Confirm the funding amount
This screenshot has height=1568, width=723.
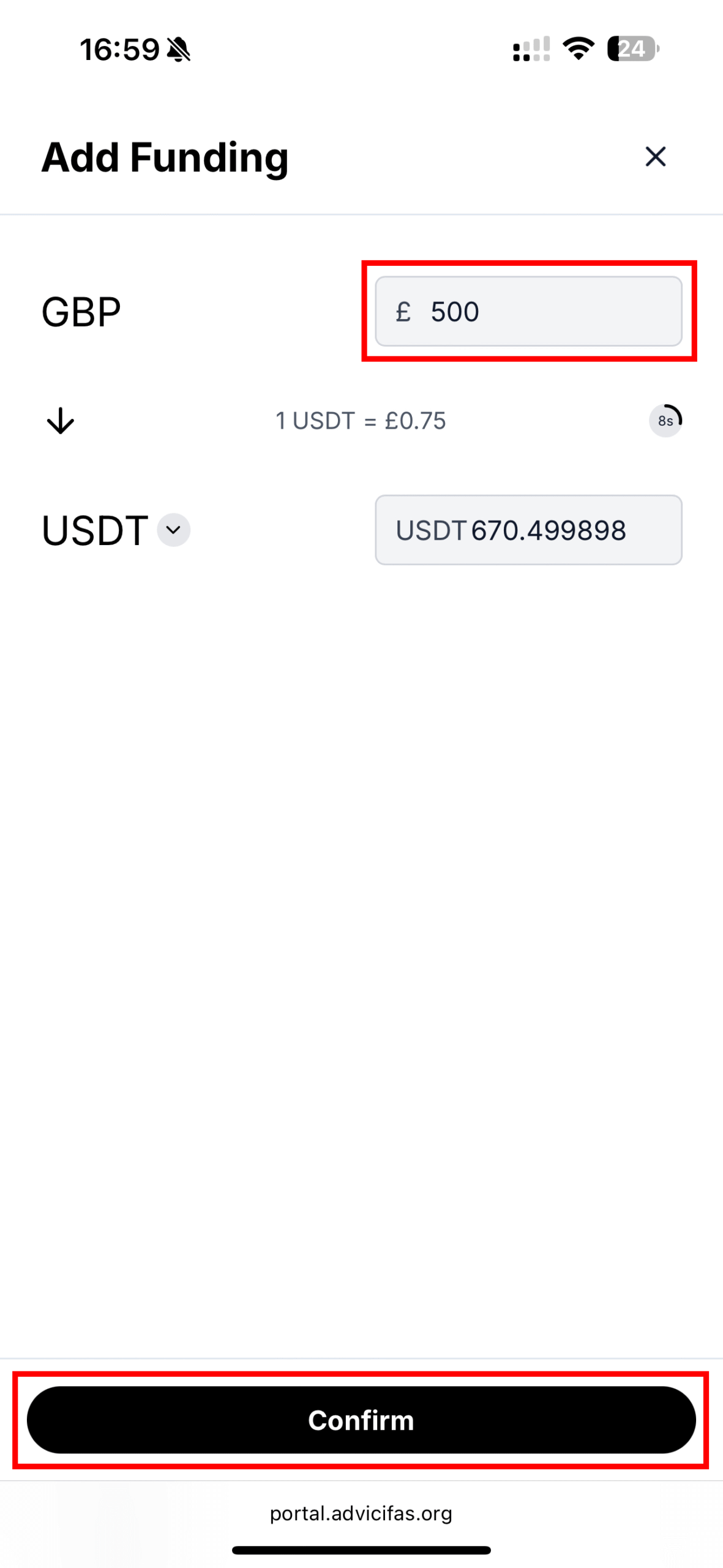tap(361, 1420)
